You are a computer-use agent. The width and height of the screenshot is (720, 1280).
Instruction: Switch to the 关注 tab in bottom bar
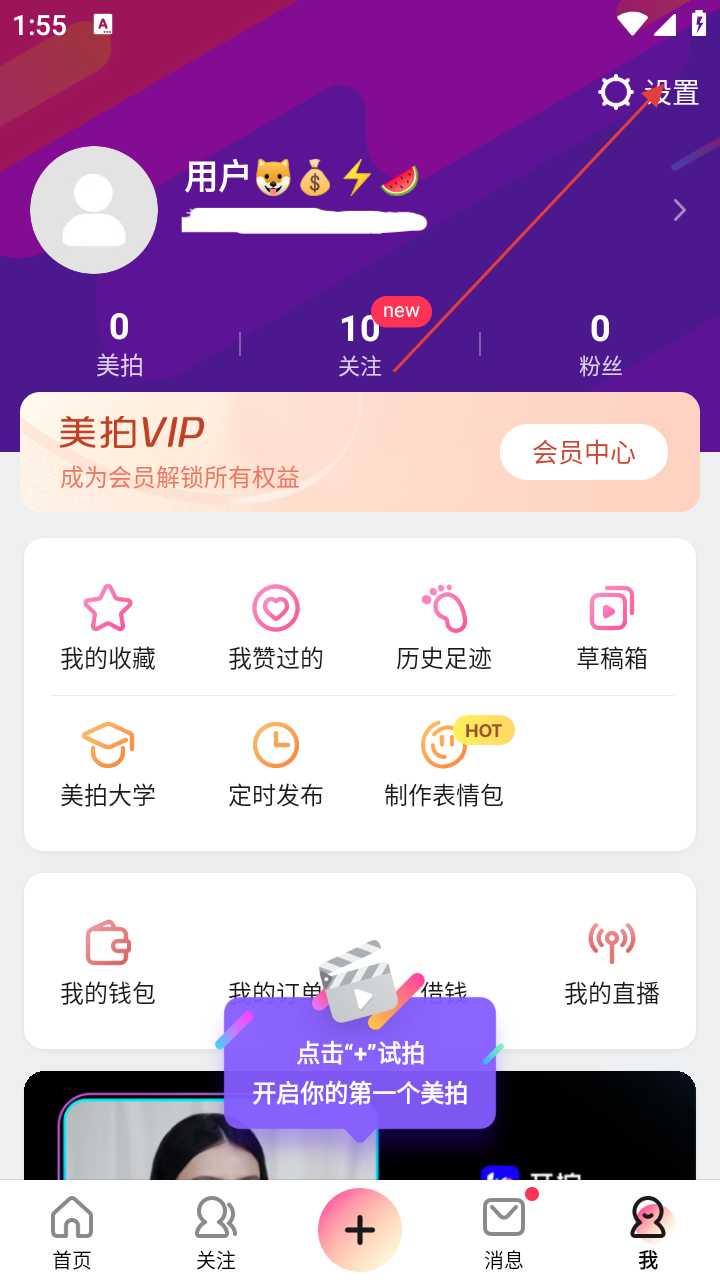[x=216, y=1232]
